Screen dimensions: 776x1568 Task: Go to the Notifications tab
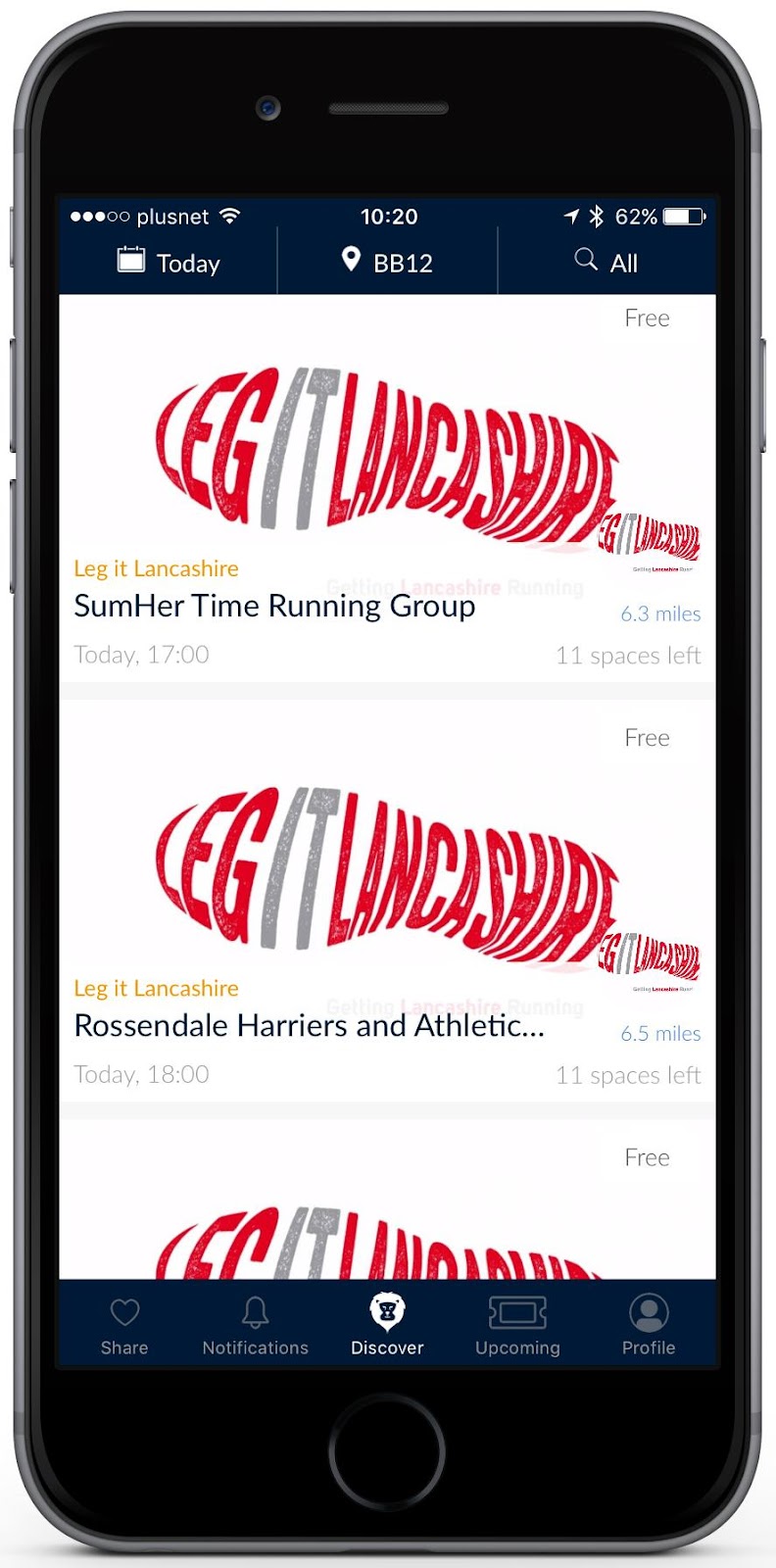pyautogui.click(x=255, y=1326)
